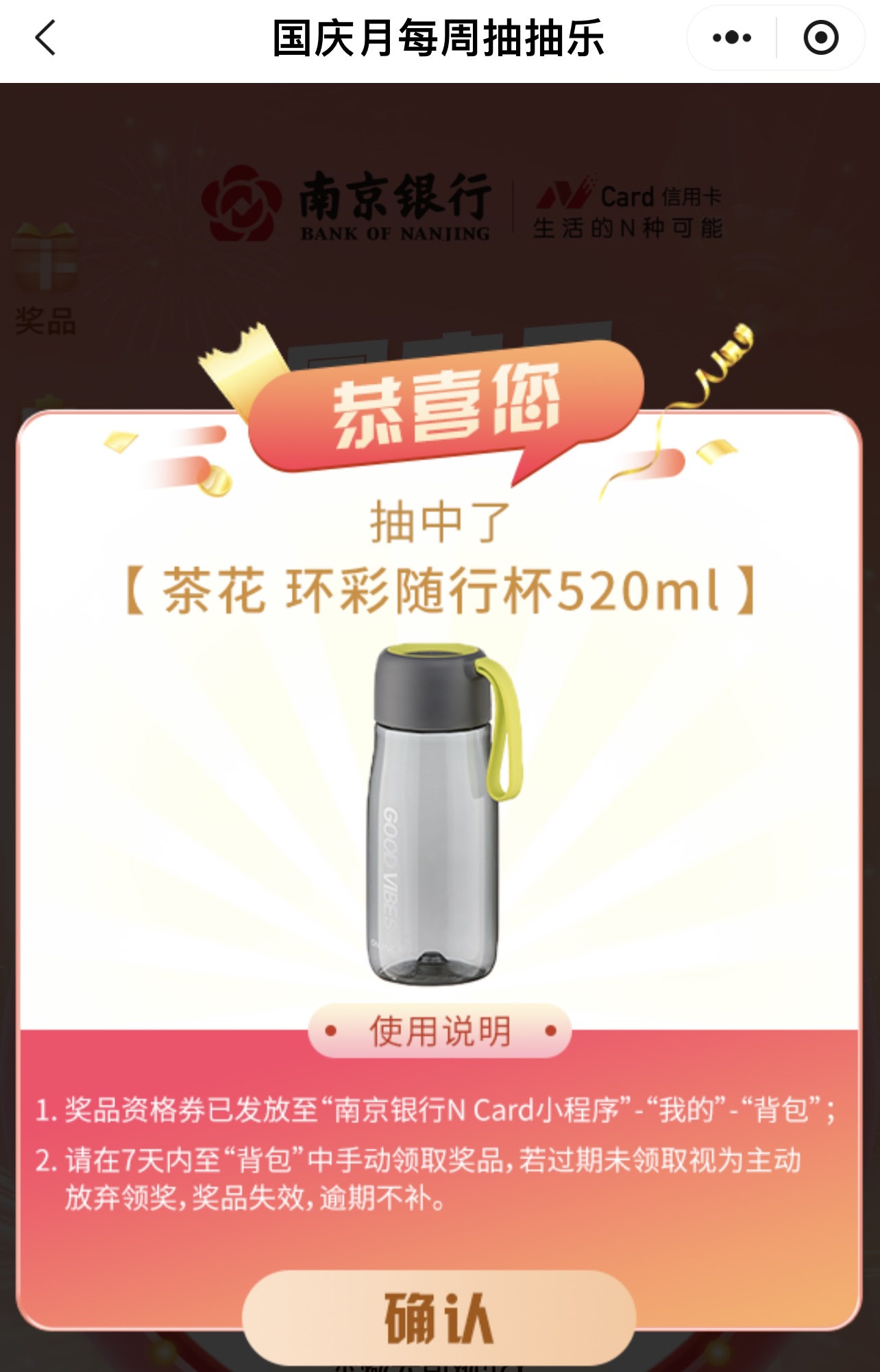Close the mini program via circle icon
880x1372 pixels.
coord(820,38)
